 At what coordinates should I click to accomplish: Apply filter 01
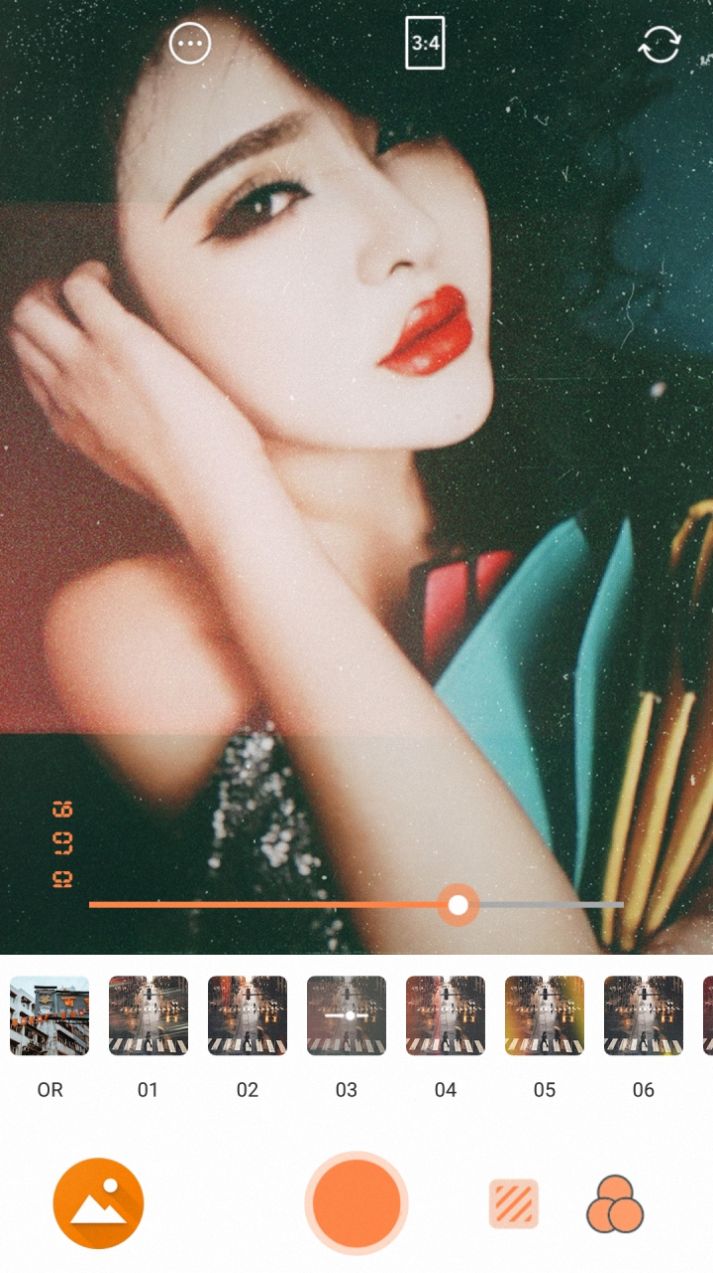click(x=148, y=1016)
